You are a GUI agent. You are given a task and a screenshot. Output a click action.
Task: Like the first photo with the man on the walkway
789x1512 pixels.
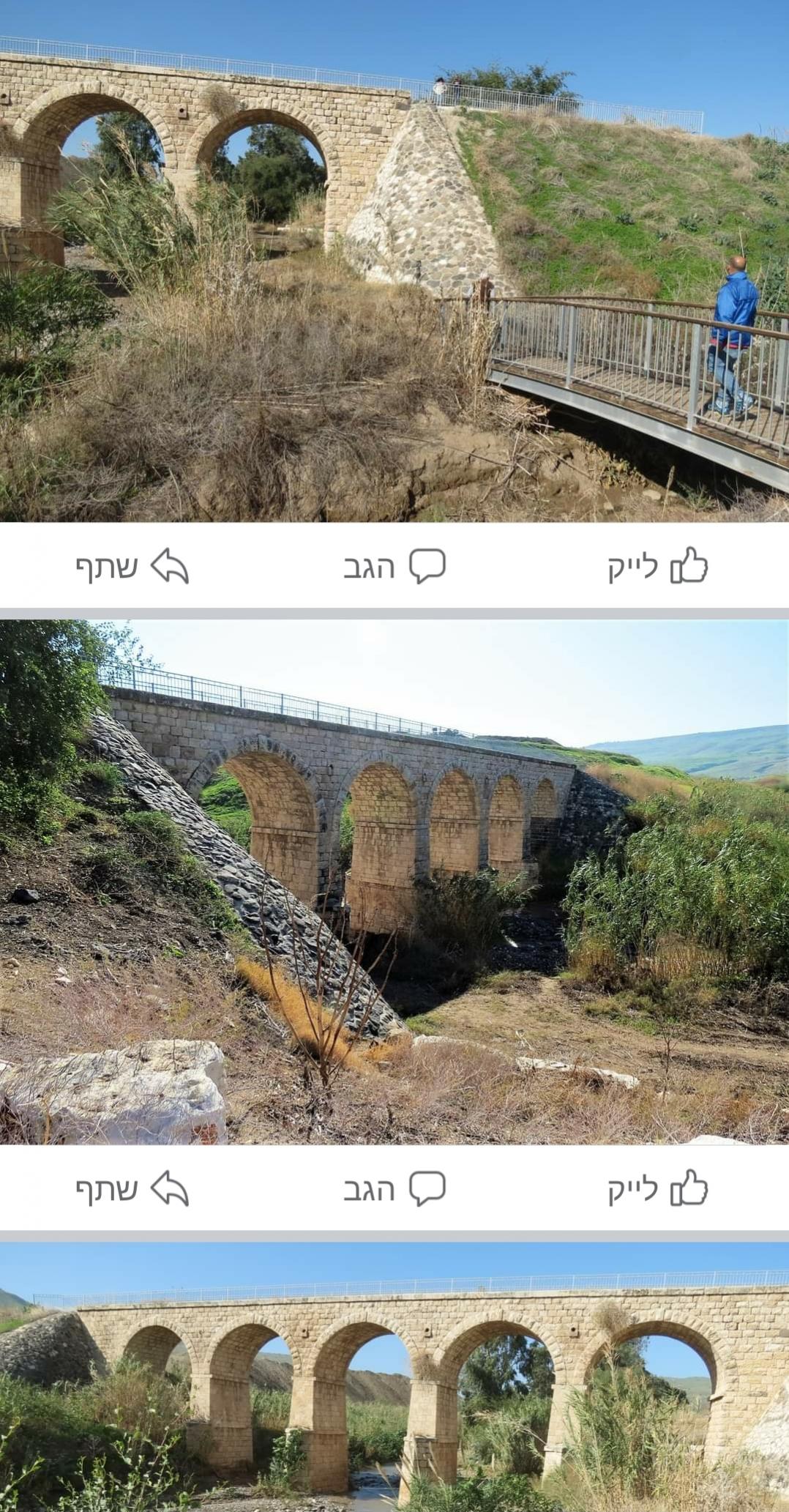(x=657, y=566)
